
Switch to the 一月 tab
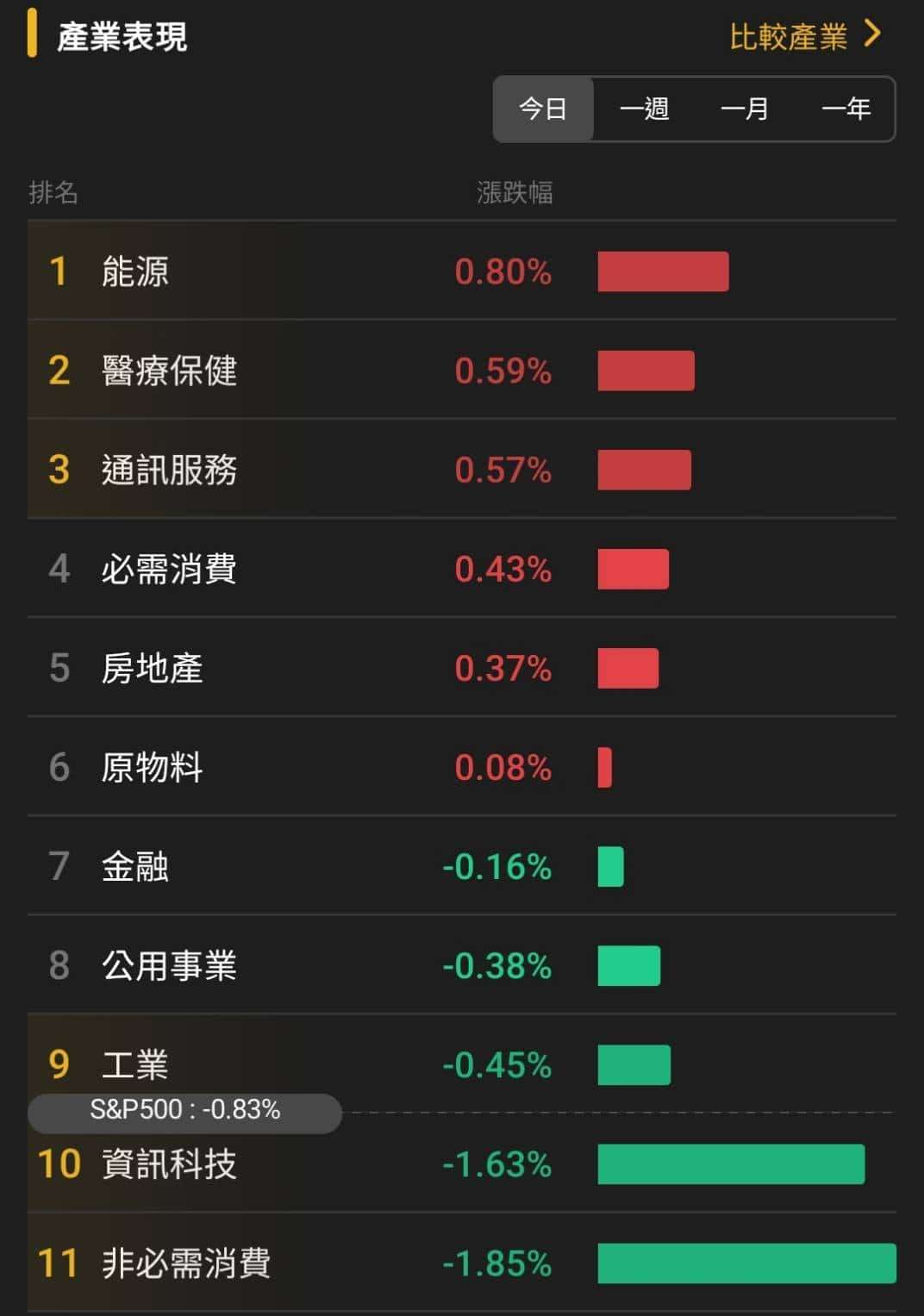(x=745, y=109)
